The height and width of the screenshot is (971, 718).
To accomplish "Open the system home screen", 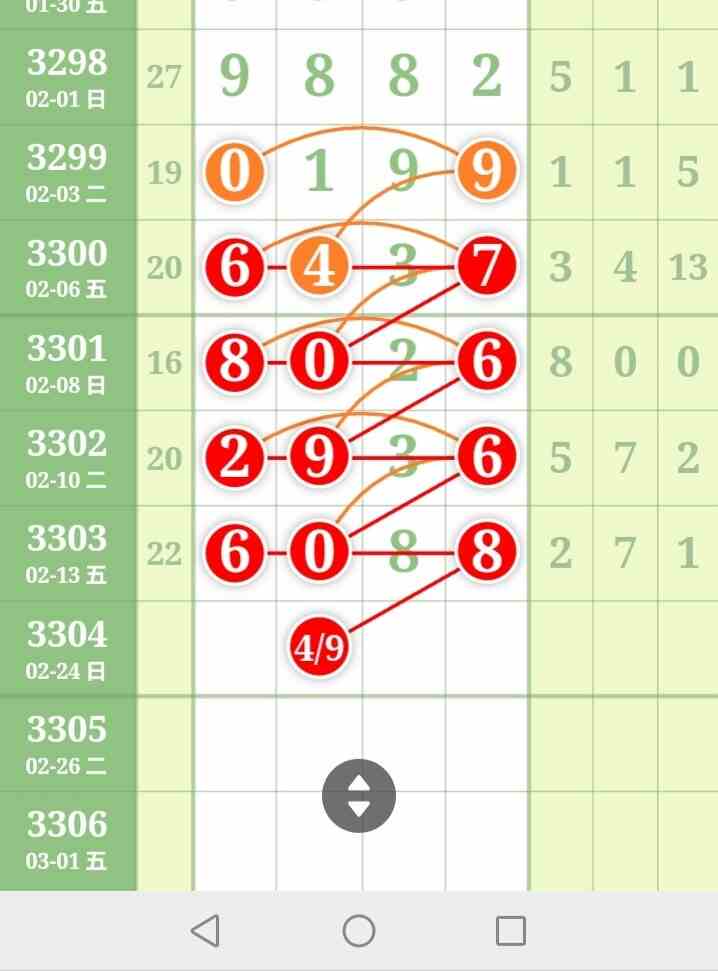I will (x=359, y=931).
